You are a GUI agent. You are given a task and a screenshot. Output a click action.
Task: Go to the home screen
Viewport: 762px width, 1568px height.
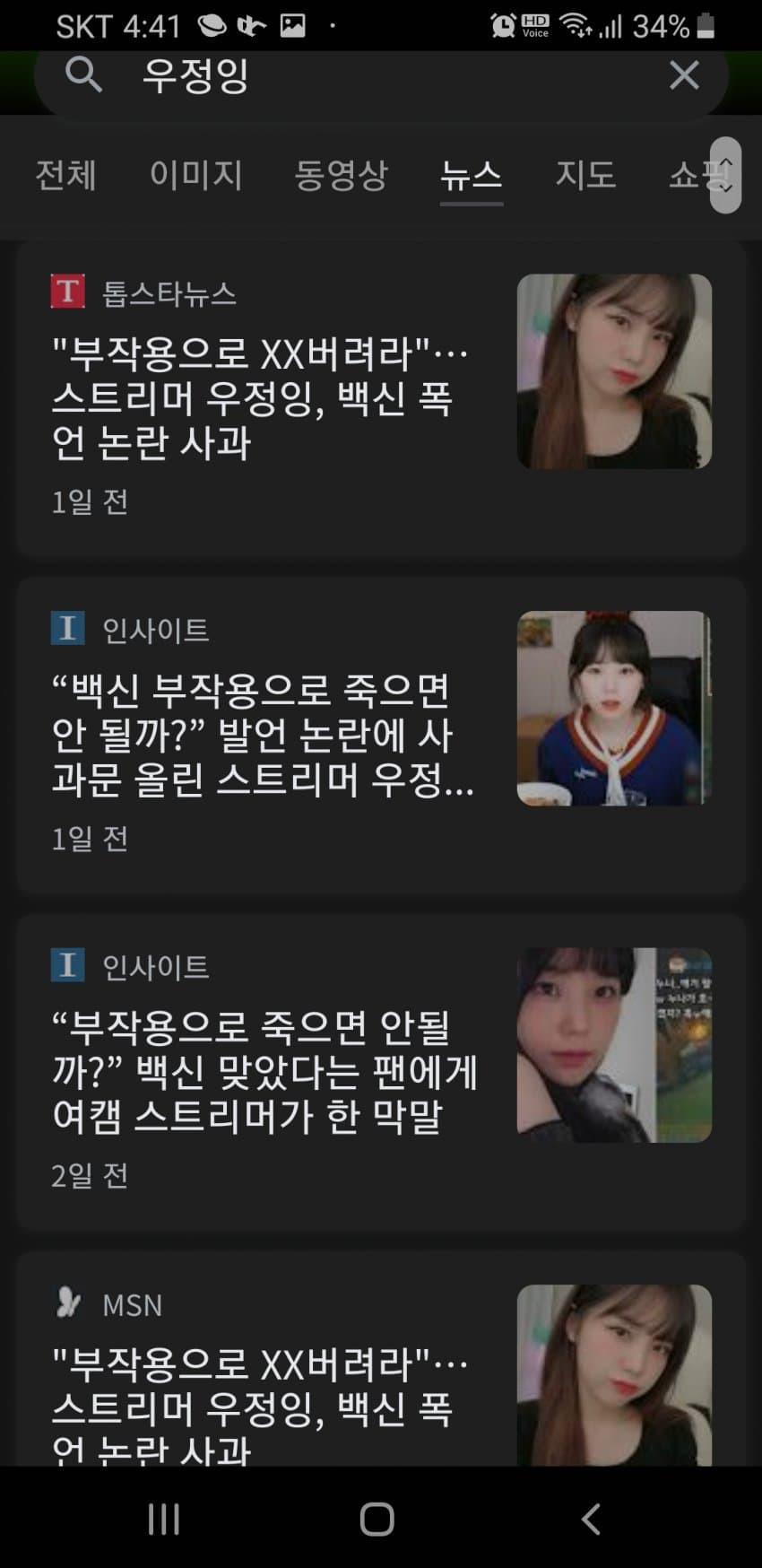pos(377,1519)
